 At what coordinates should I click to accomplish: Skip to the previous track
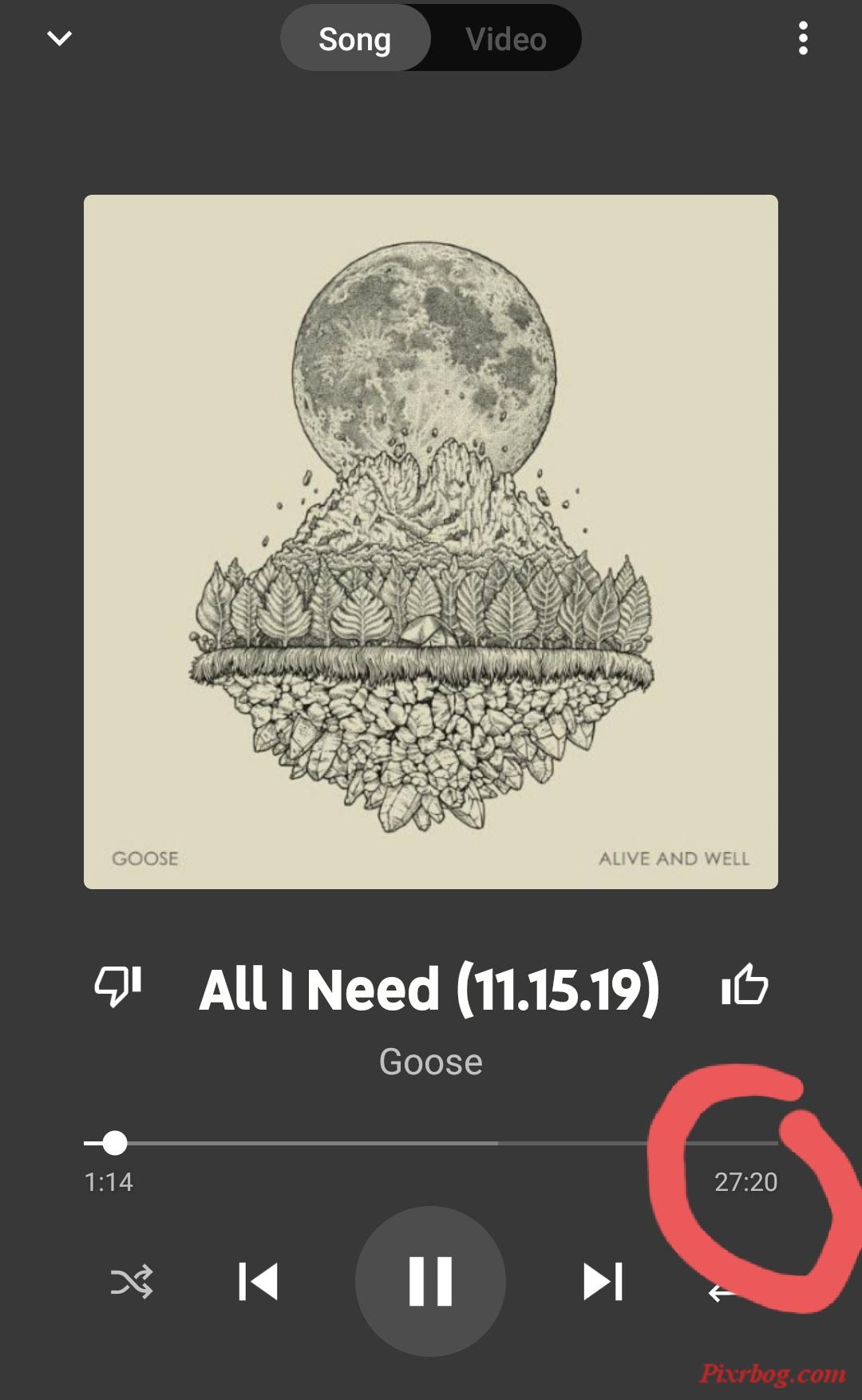point(259,1282)
